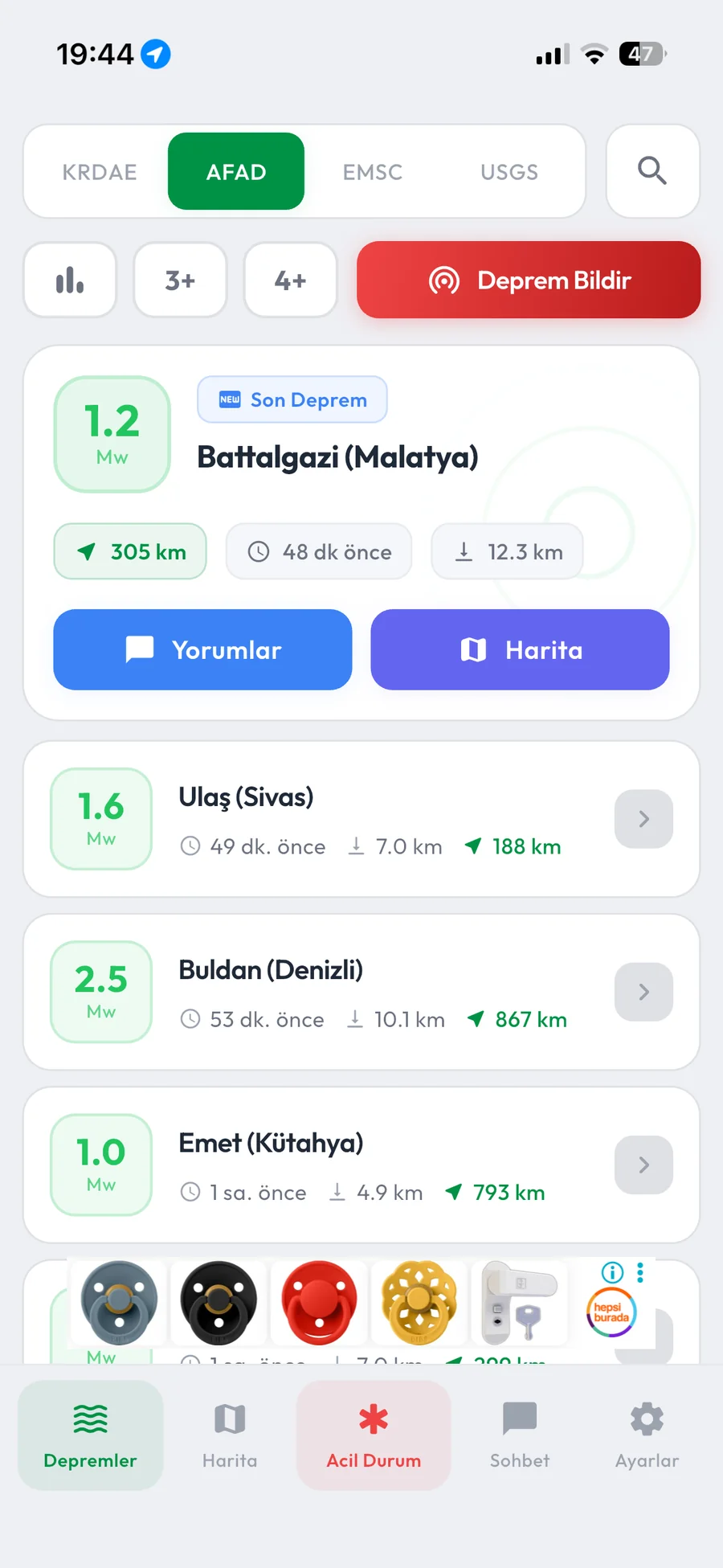Switch to the Sohbet tab
723x1568 pixels.
[520, 1435]
